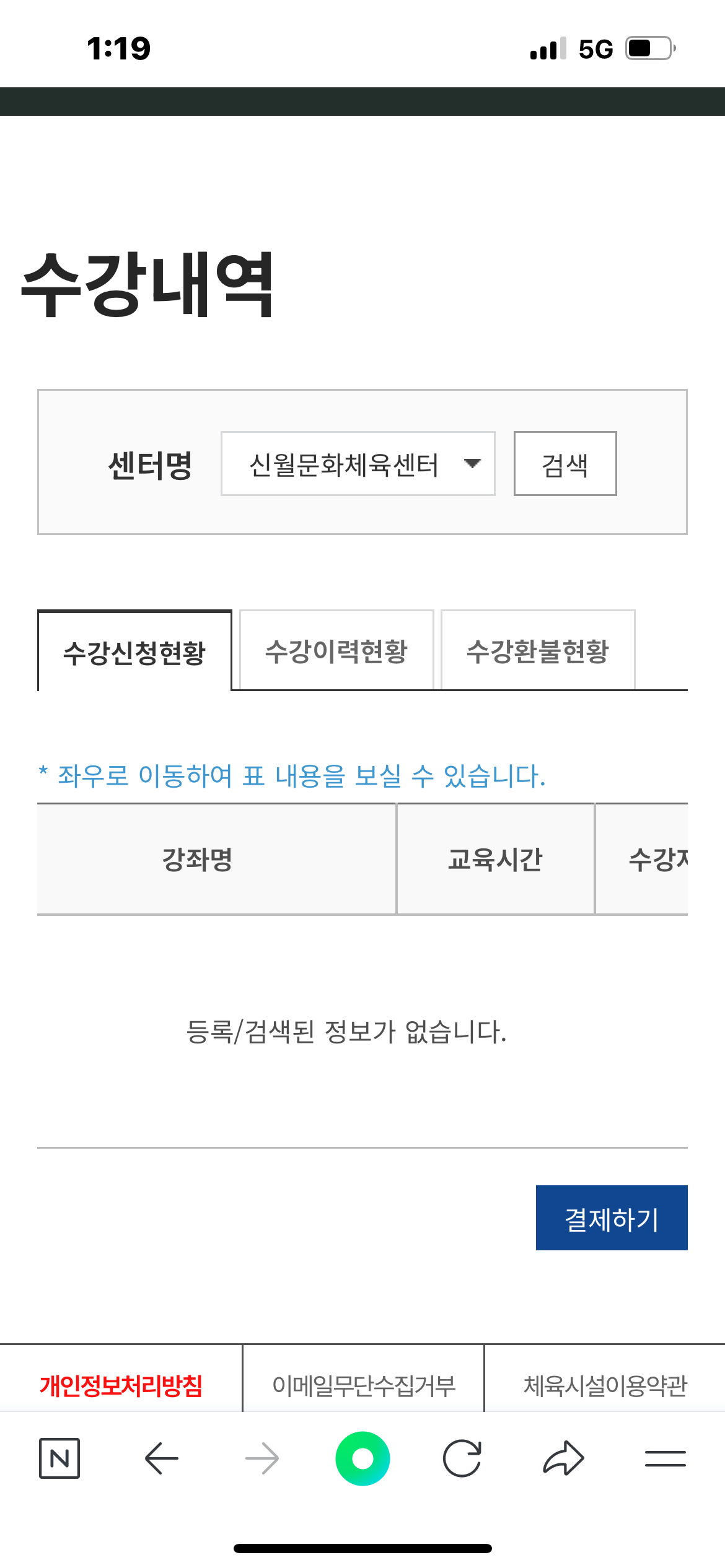725x1568 pixels.
Task: Share this page using the share arrow
Action: tap(563, 1458)
